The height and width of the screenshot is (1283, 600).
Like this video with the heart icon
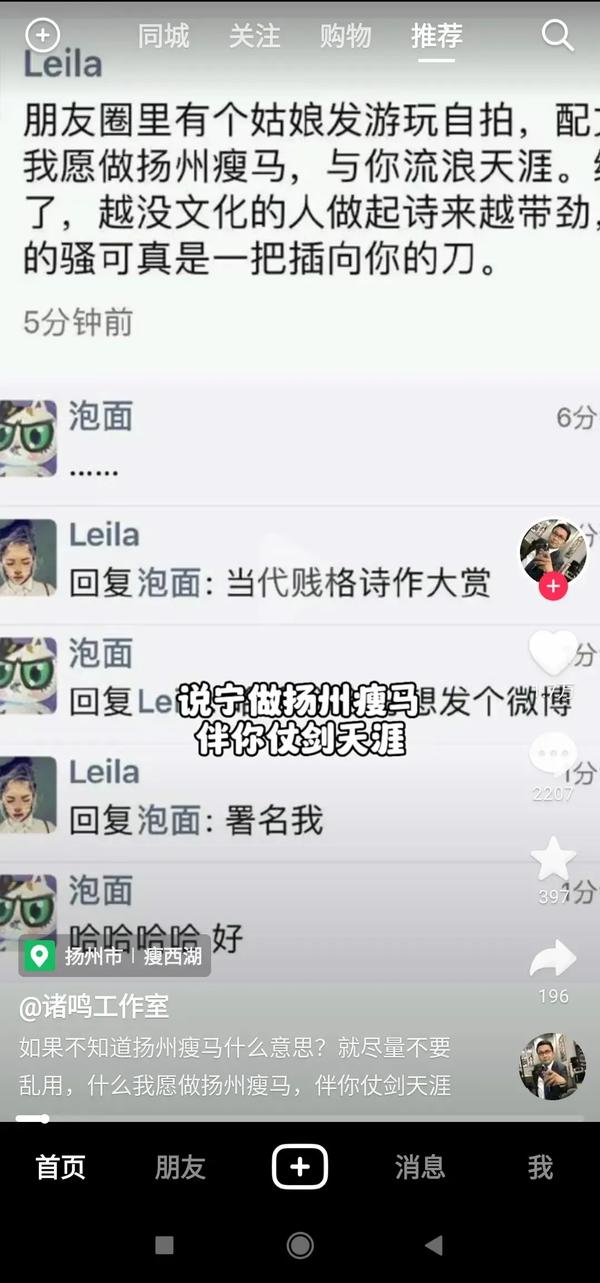pos(553,652)
